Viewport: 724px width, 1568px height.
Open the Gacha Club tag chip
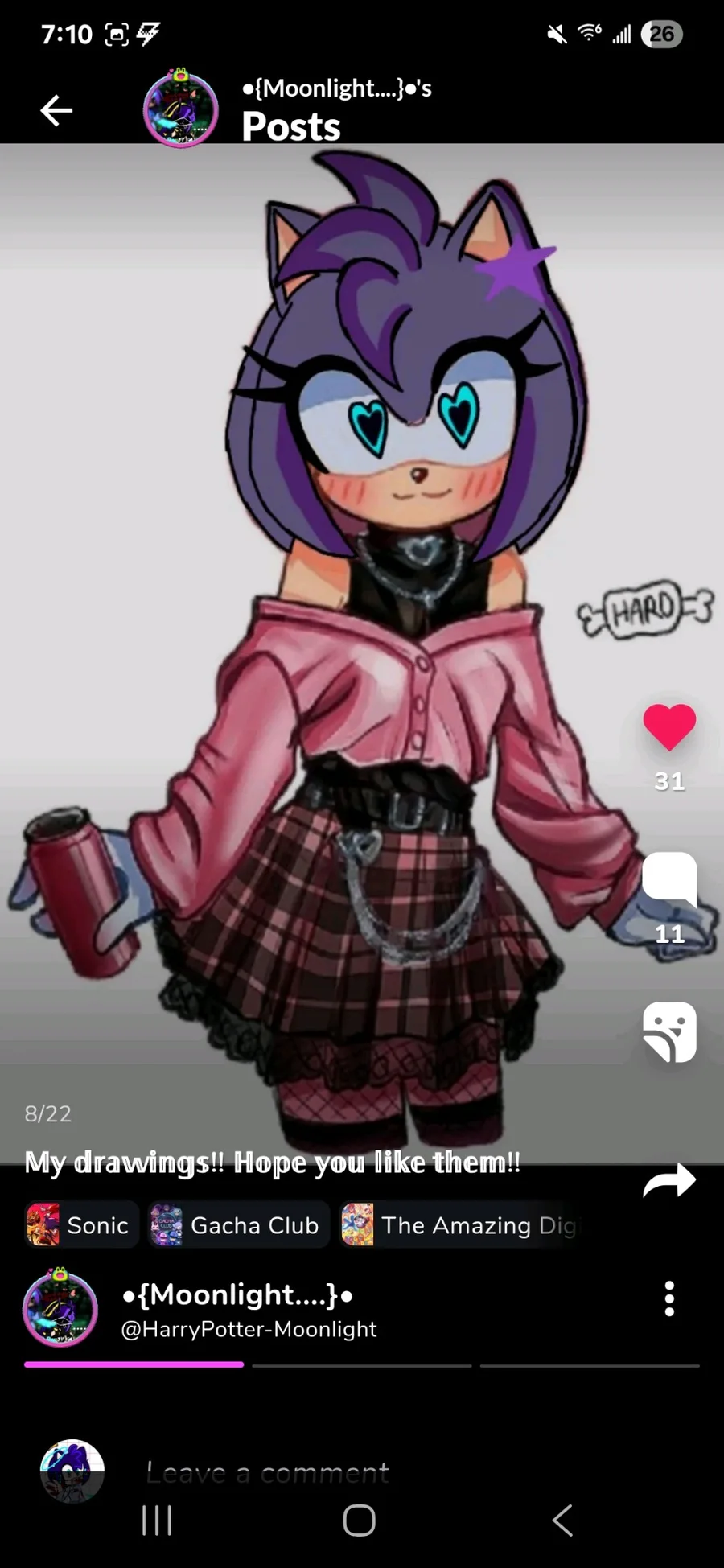pos(238,1225)
